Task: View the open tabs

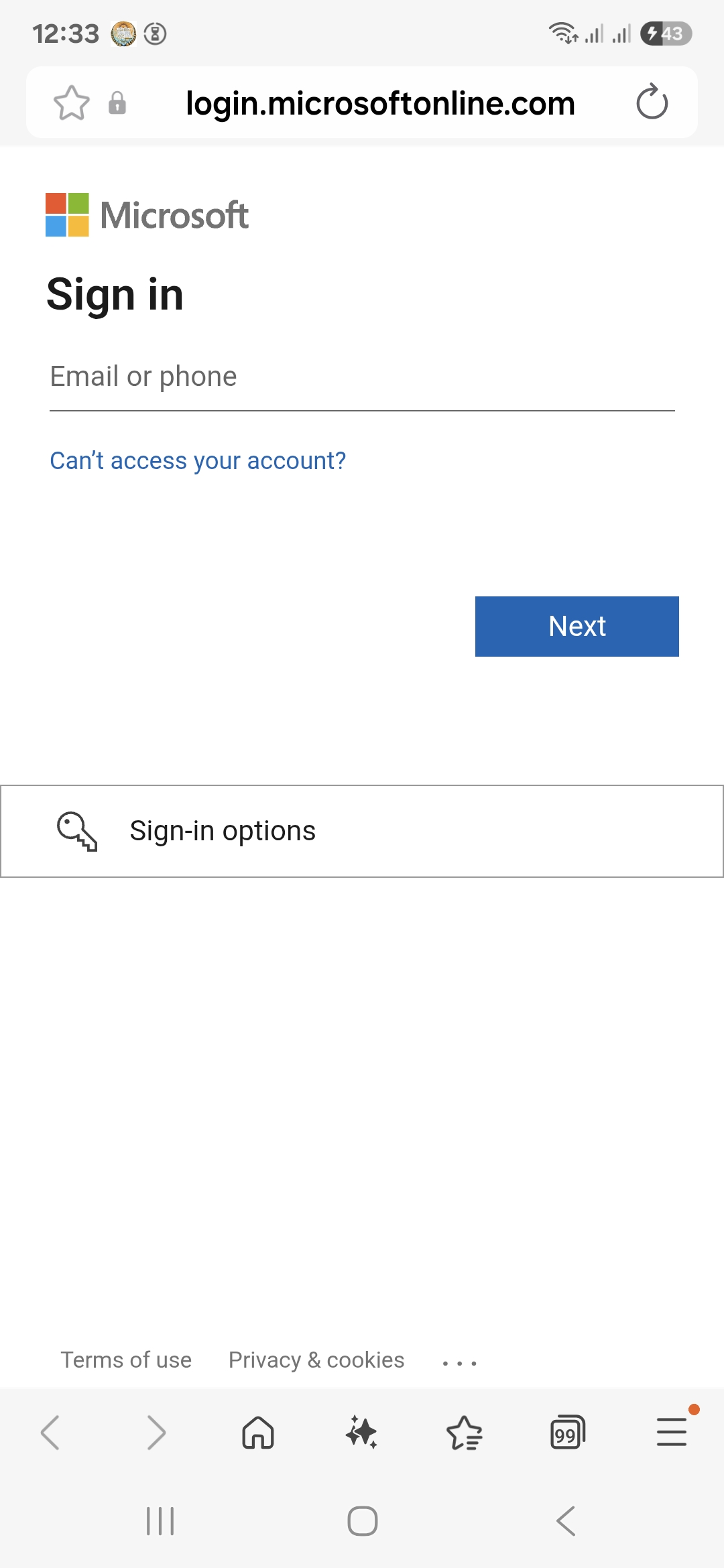Action: pos(568,1433)
